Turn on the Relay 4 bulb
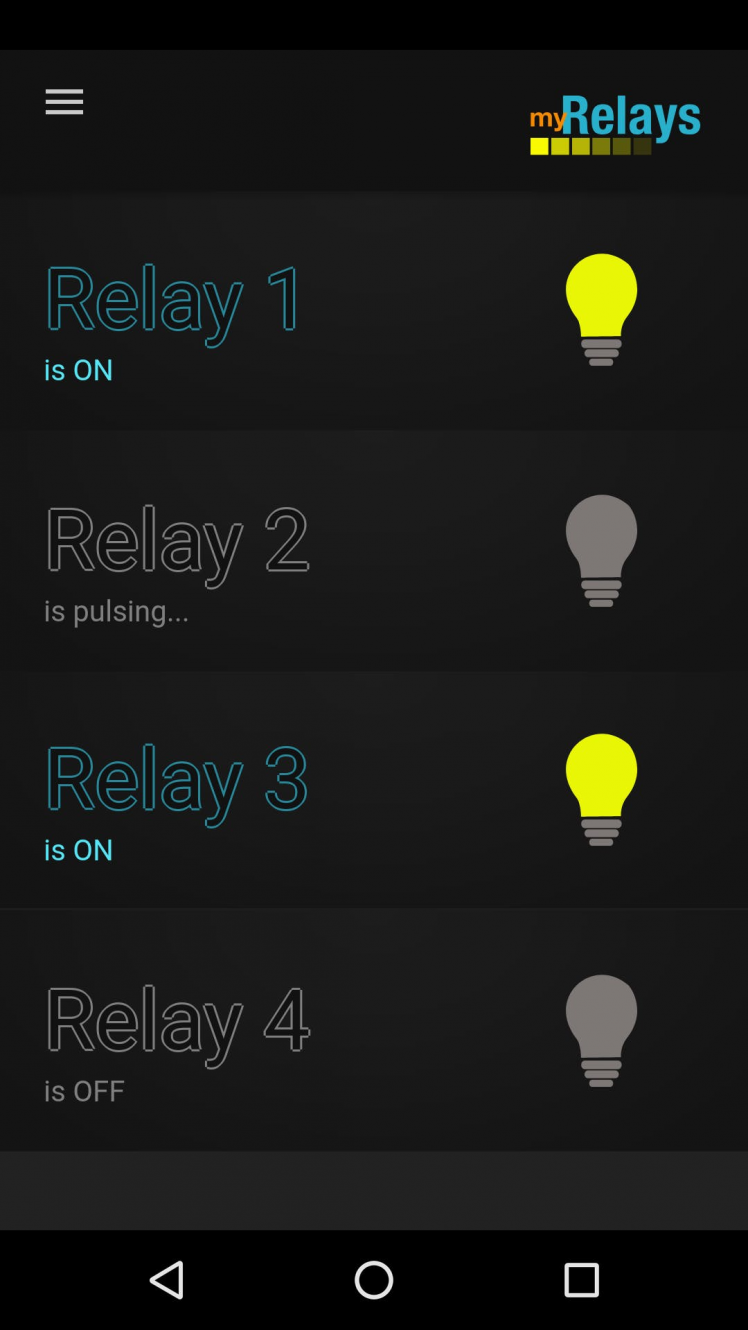Image resolution: width=748 pixels, height=1330 pixels. coord(601,1030)
